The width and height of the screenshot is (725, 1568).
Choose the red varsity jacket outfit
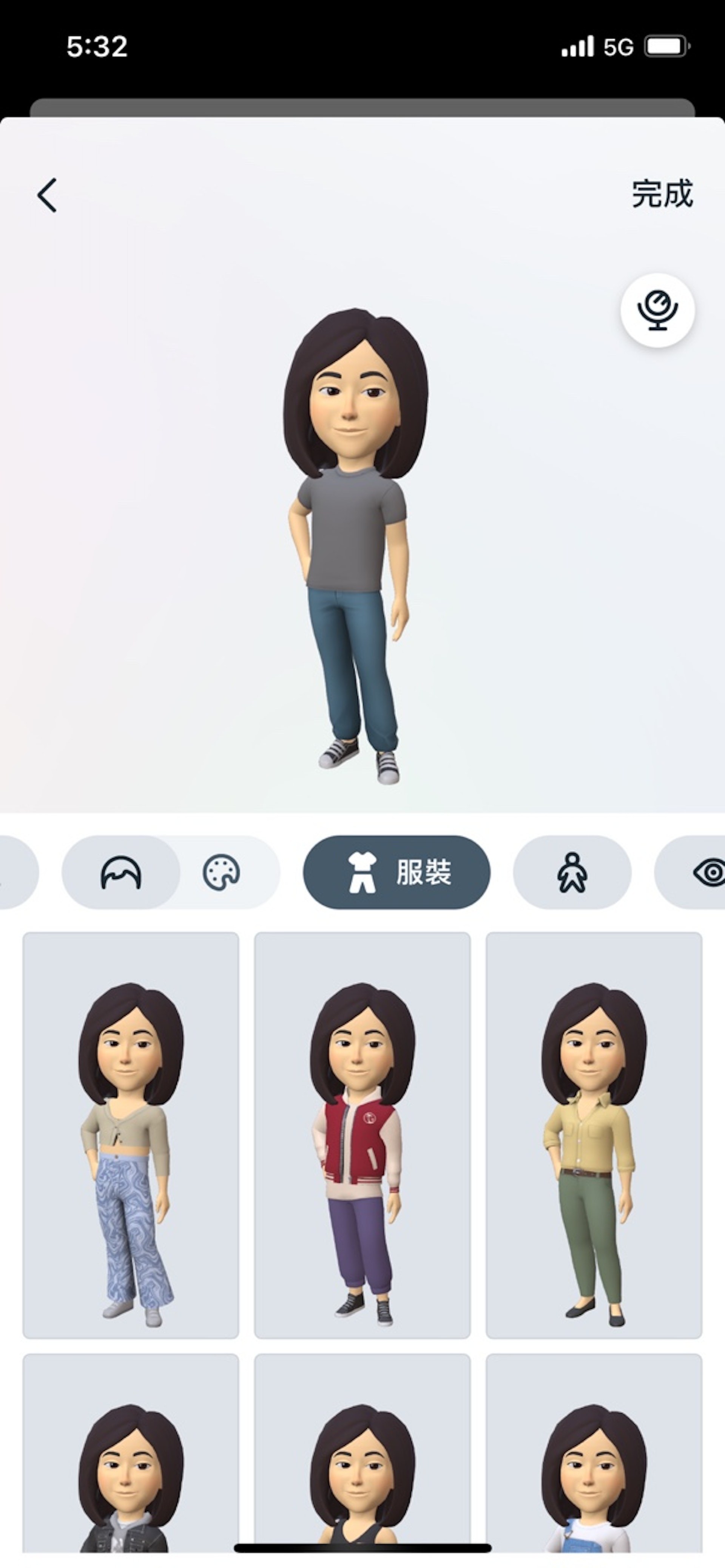[362, 1135]
